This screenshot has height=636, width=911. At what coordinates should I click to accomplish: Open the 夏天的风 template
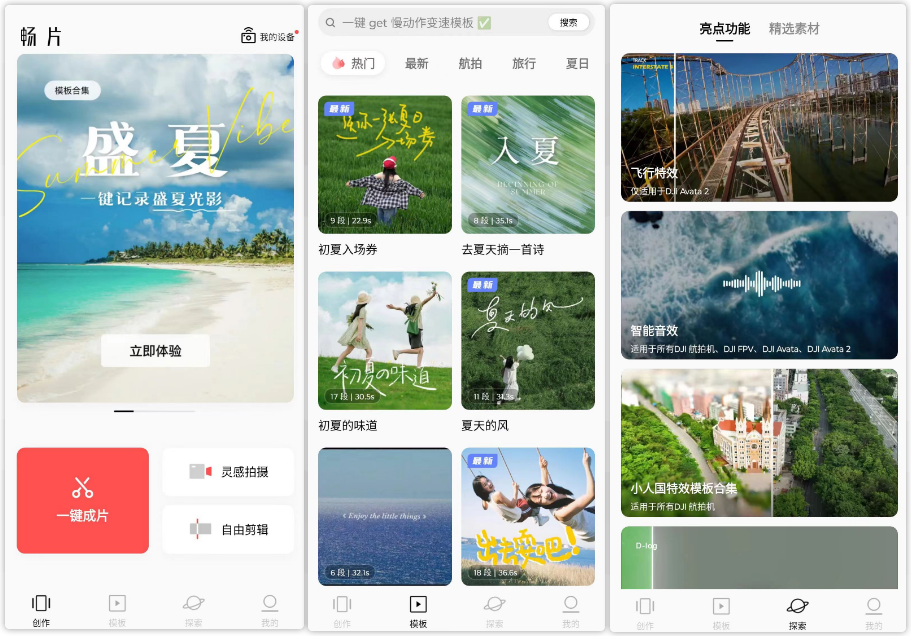[528, 341]
